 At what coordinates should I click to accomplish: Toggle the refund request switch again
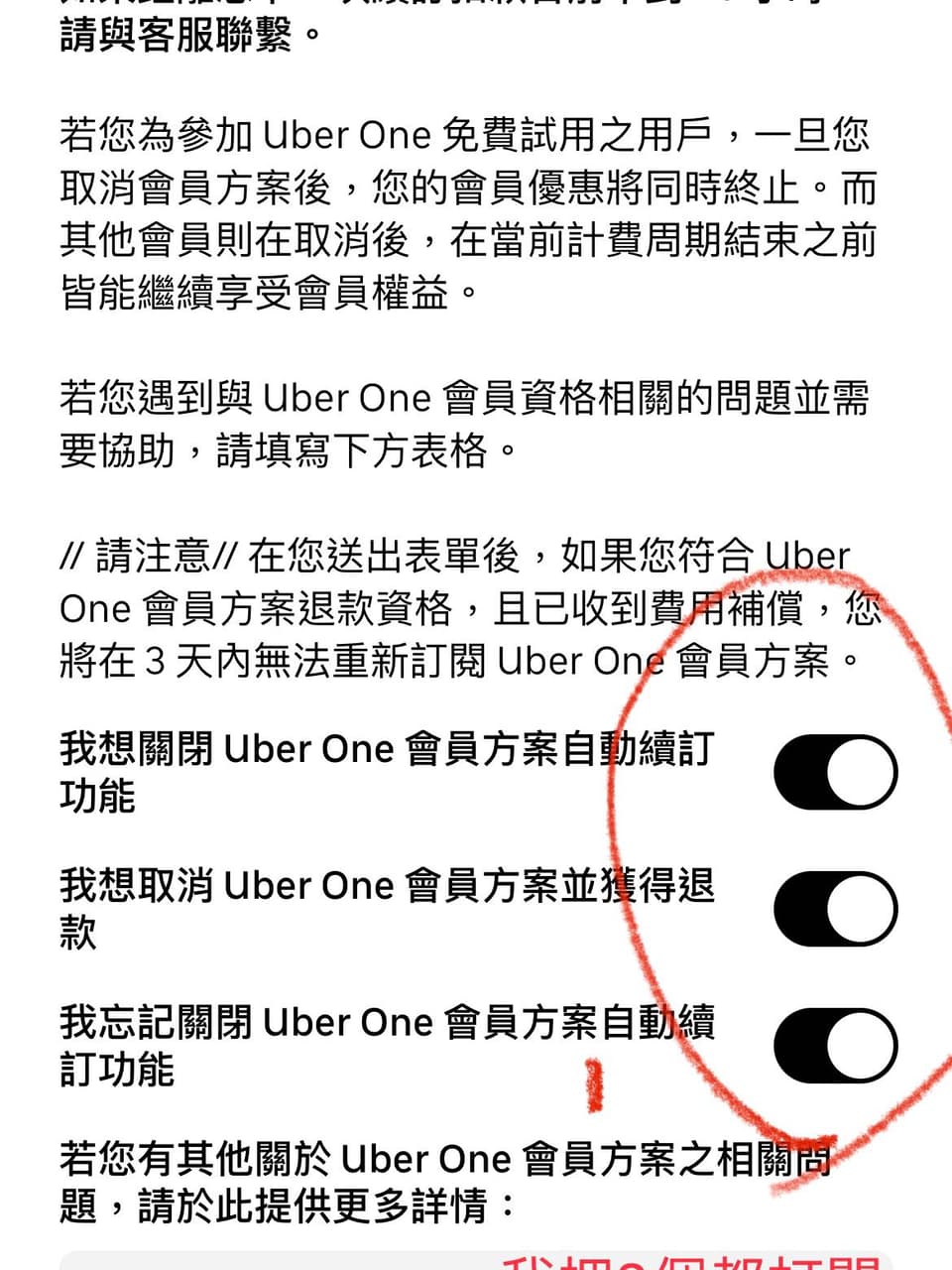tap(834, 908)
